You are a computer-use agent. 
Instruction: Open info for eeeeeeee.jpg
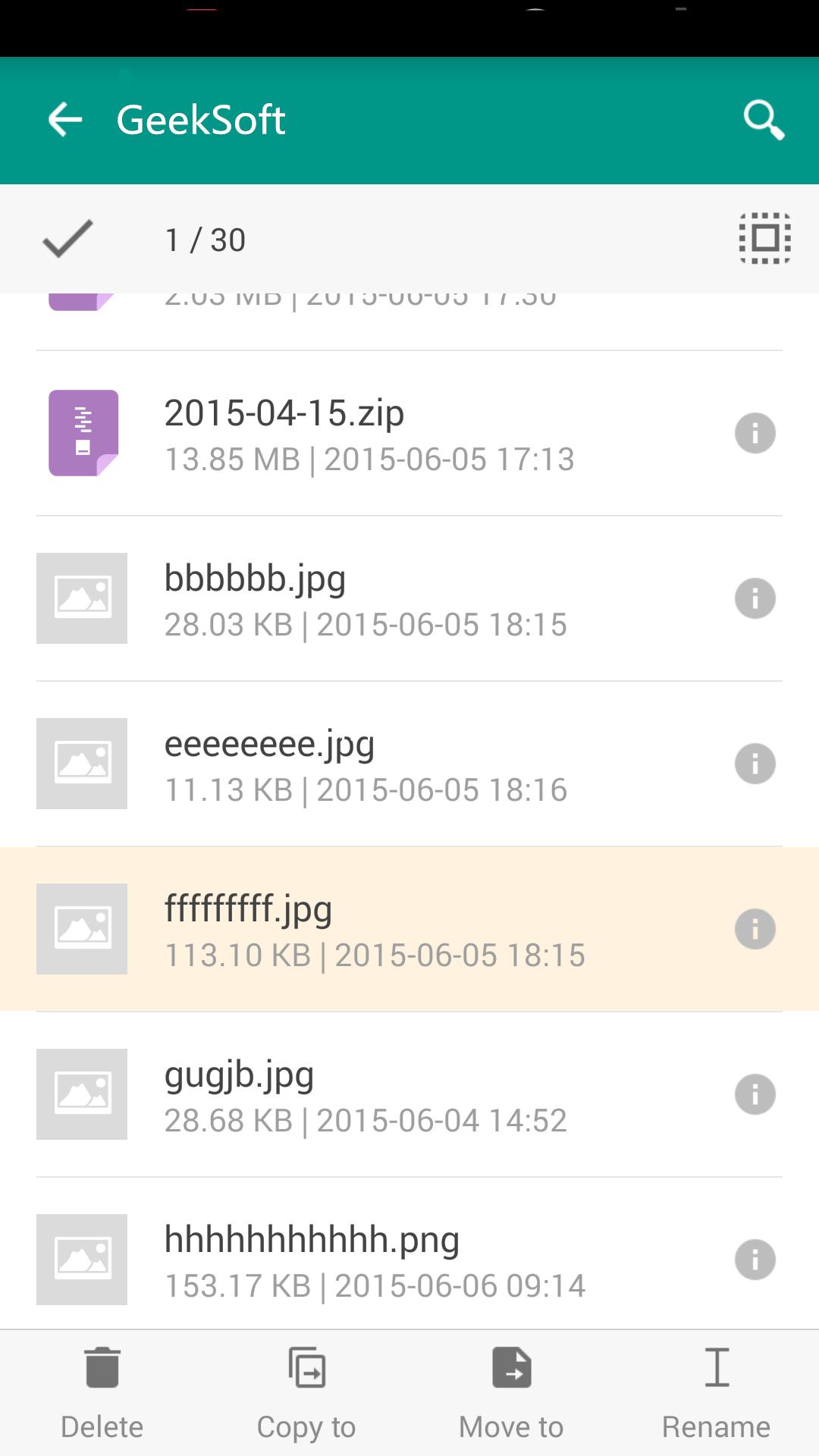[755, 764]
